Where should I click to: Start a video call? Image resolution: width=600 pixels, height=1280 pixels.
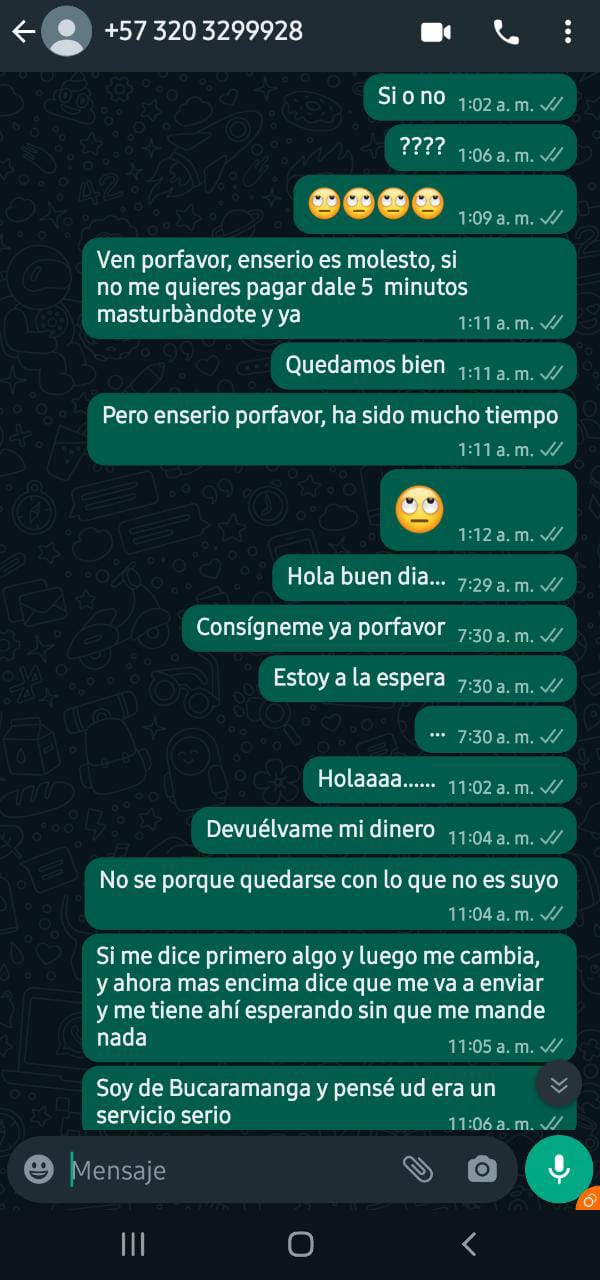click(x=436, y=32)
